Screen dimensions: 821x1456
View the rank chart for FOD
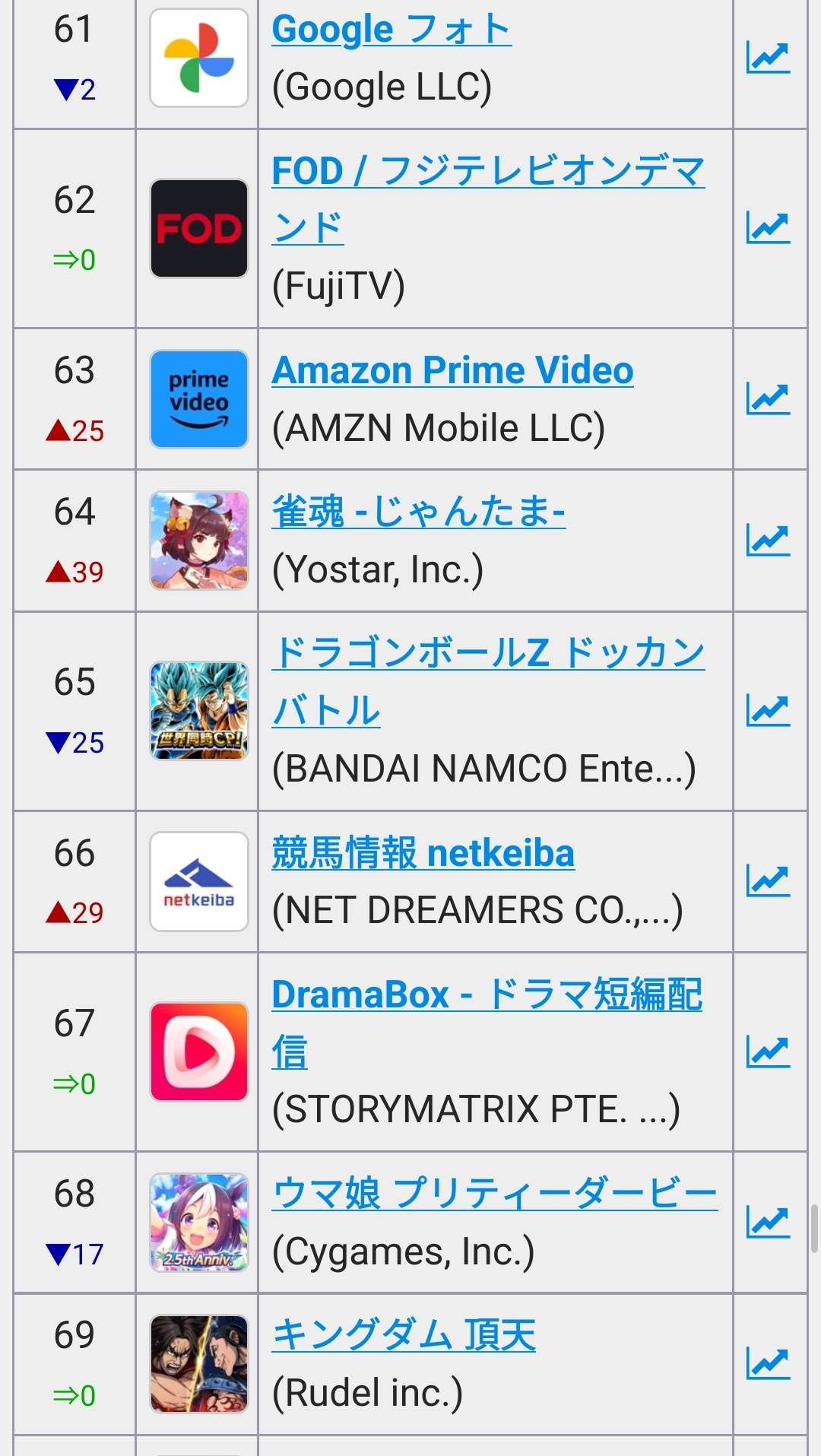[768, 228]
